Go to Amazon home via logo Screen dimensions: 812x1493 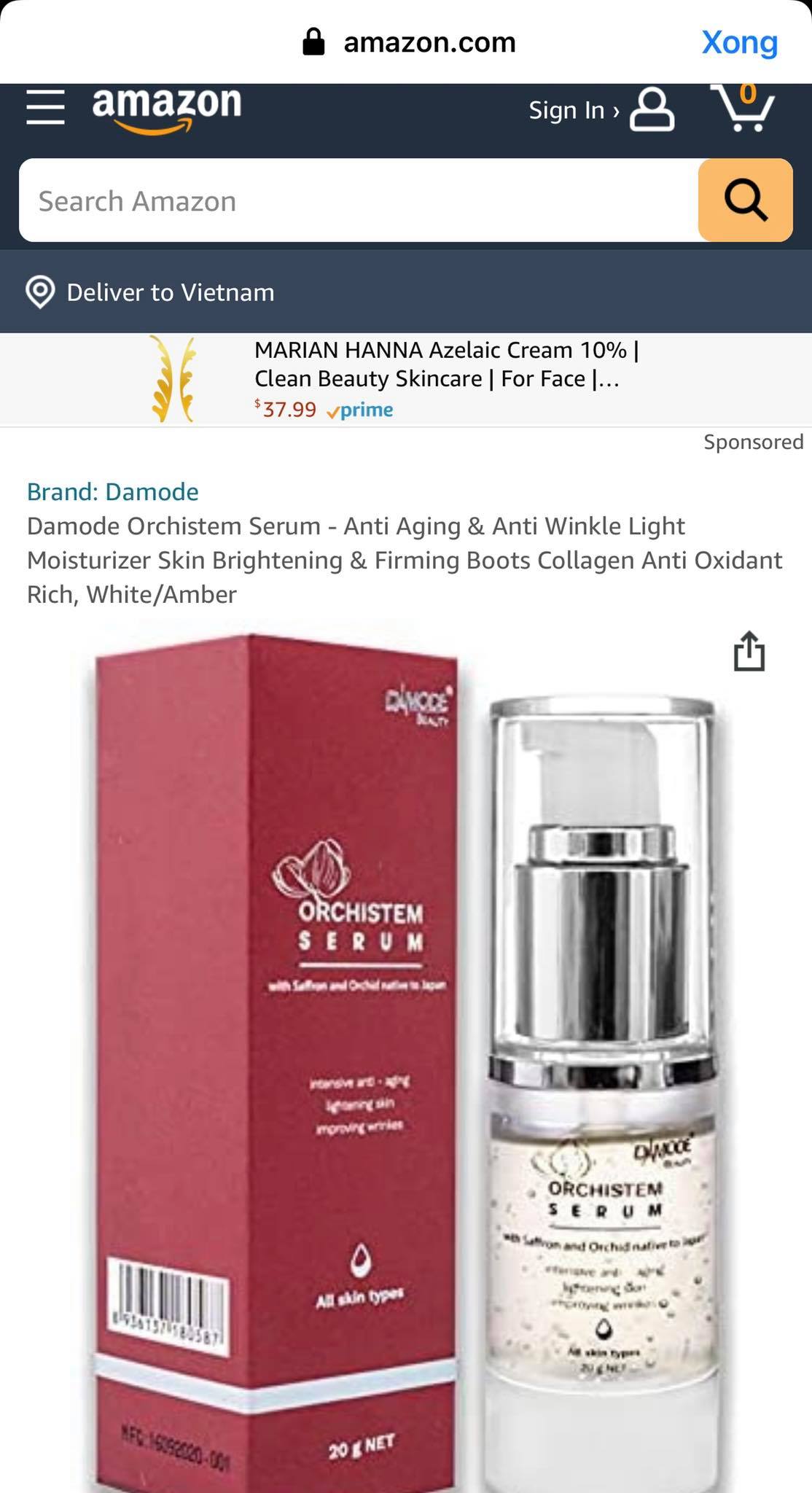click(166, 109)
